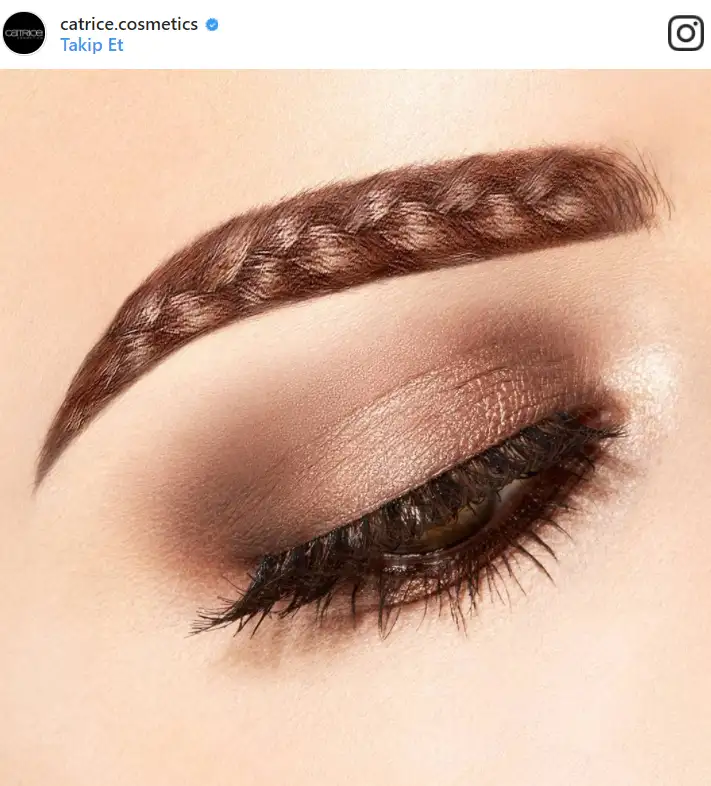This screenshot has height=786, width=711.
Task: Tap Takip Et to follow account
Action: (92, 46)
